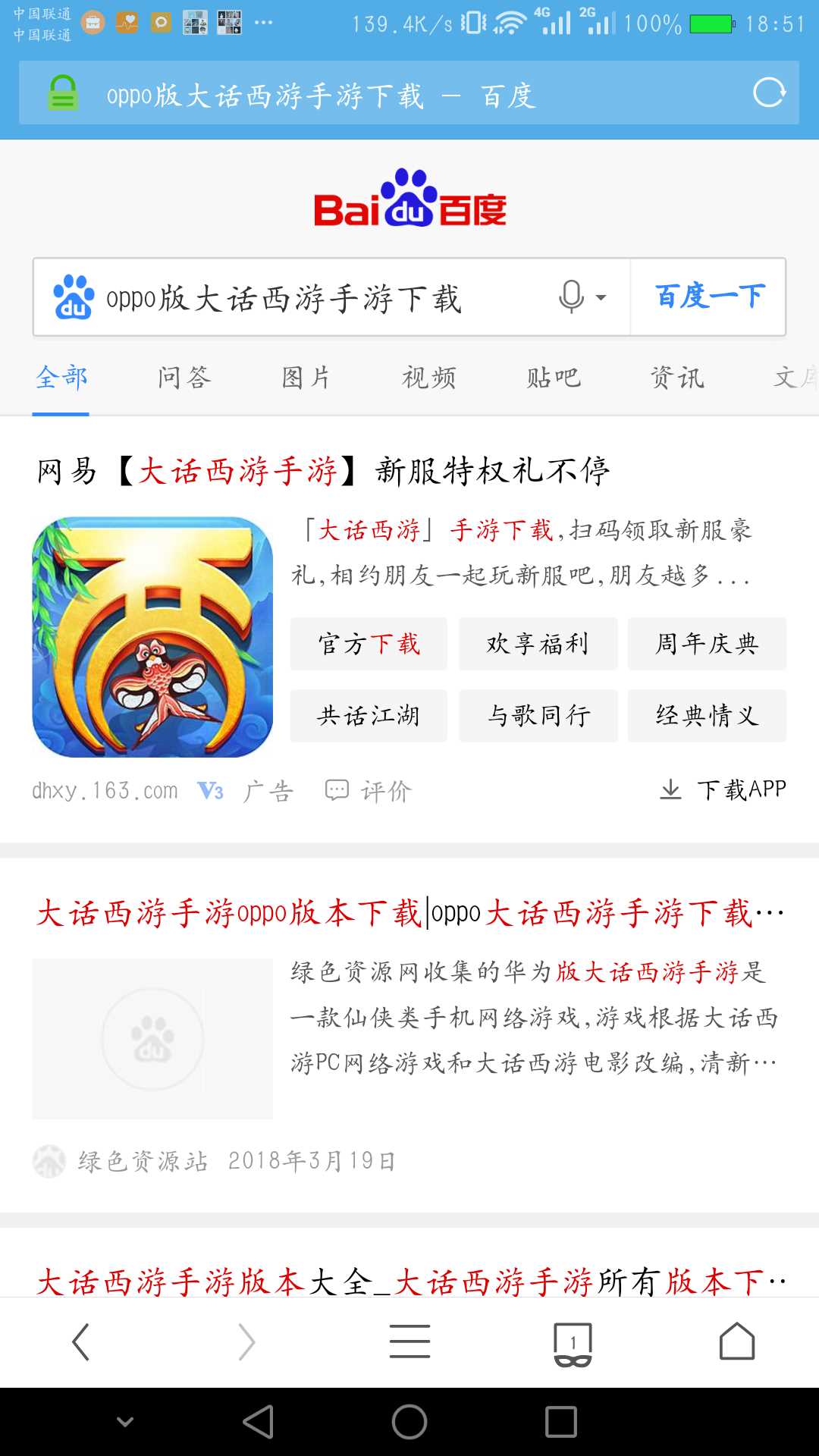819x1456 pixels.
Task: Switch to the 视频 tab
Action: (x=429, y=378)
